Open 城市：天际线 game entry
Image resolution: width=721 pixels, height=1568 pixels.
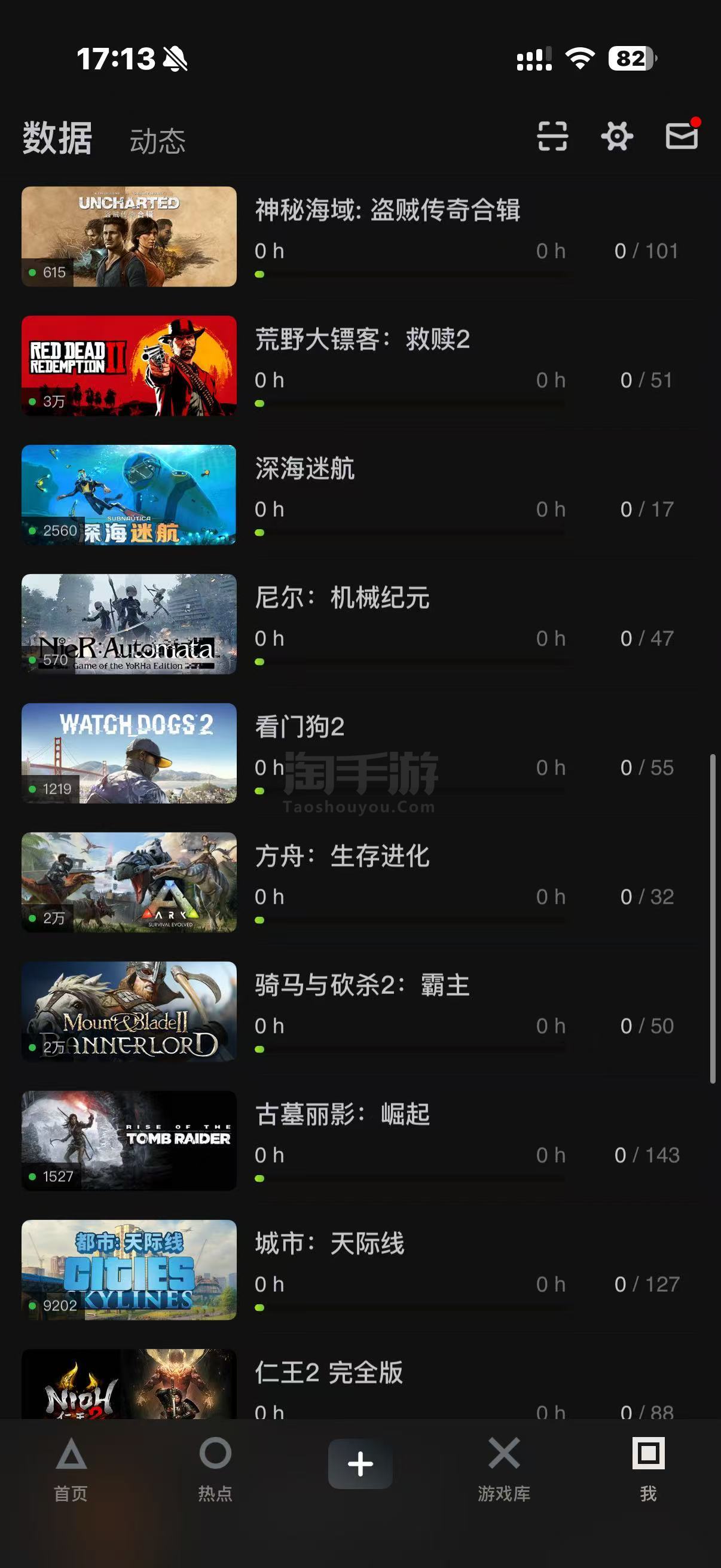pyautogui.click(x=360, y=1270)
